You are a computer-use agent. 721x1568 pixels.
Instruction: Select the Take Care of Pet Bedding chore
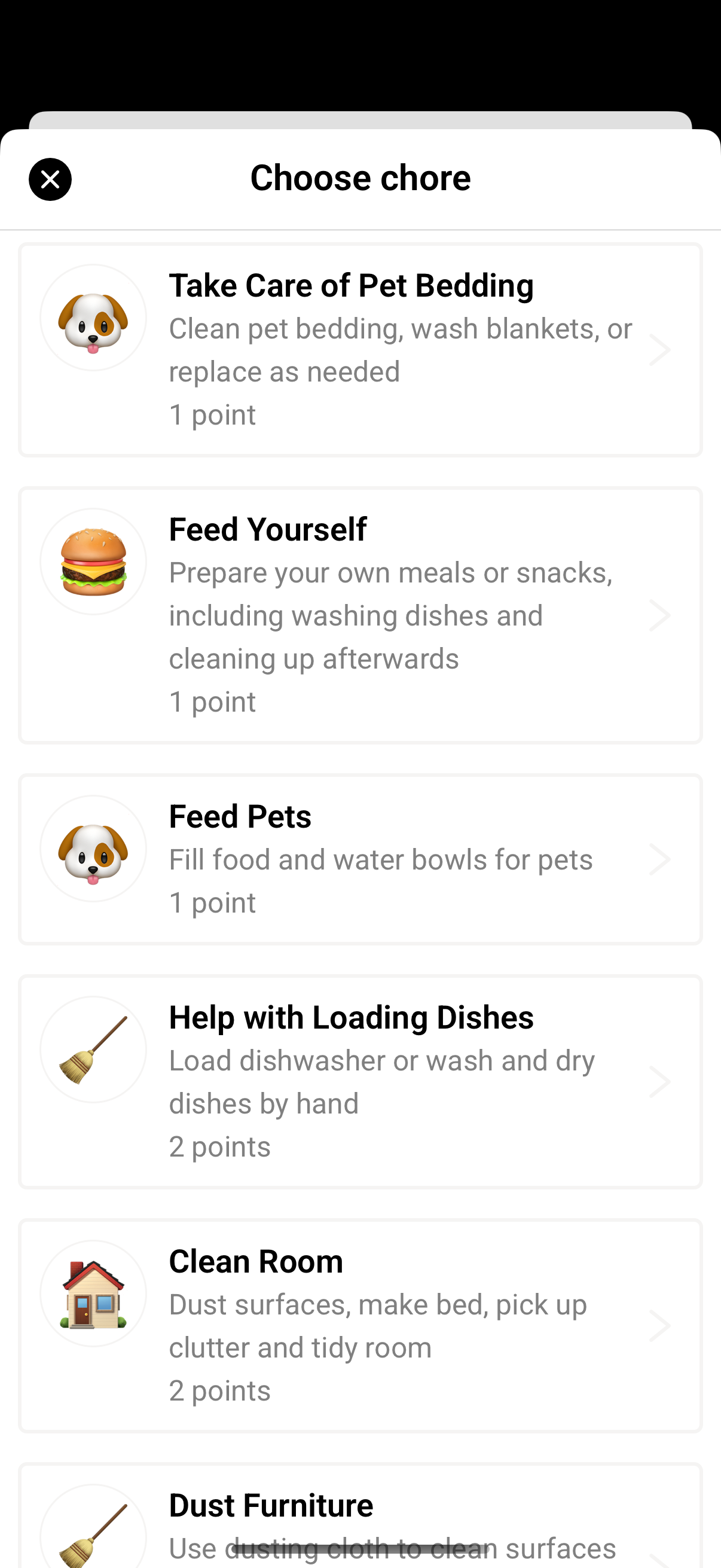click(x=360, y=350)
